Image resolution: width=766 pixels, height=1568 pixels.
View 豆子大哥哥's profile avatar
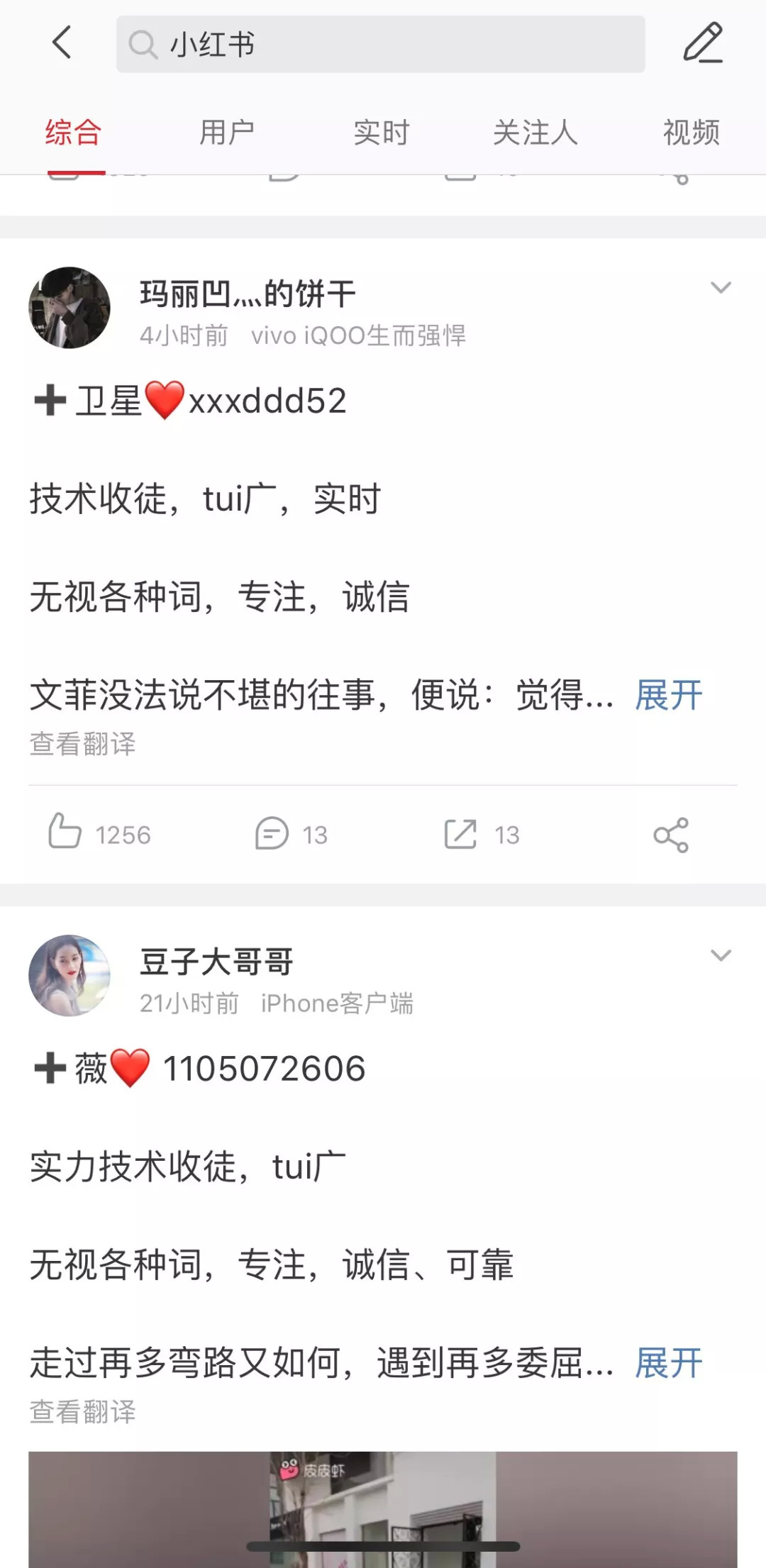[70, 975]
